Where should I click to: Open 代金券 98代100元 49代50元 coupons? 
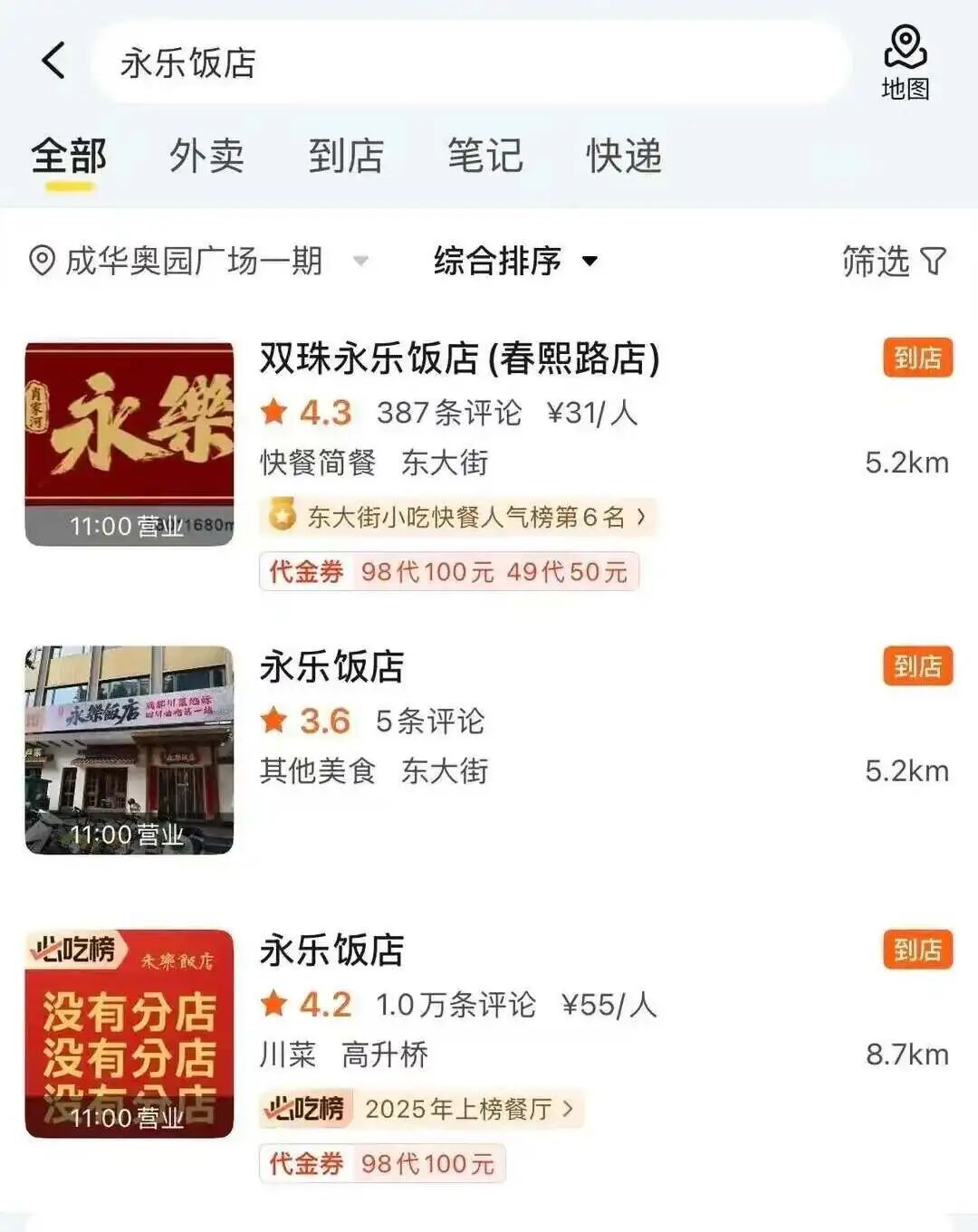point(449,572)
